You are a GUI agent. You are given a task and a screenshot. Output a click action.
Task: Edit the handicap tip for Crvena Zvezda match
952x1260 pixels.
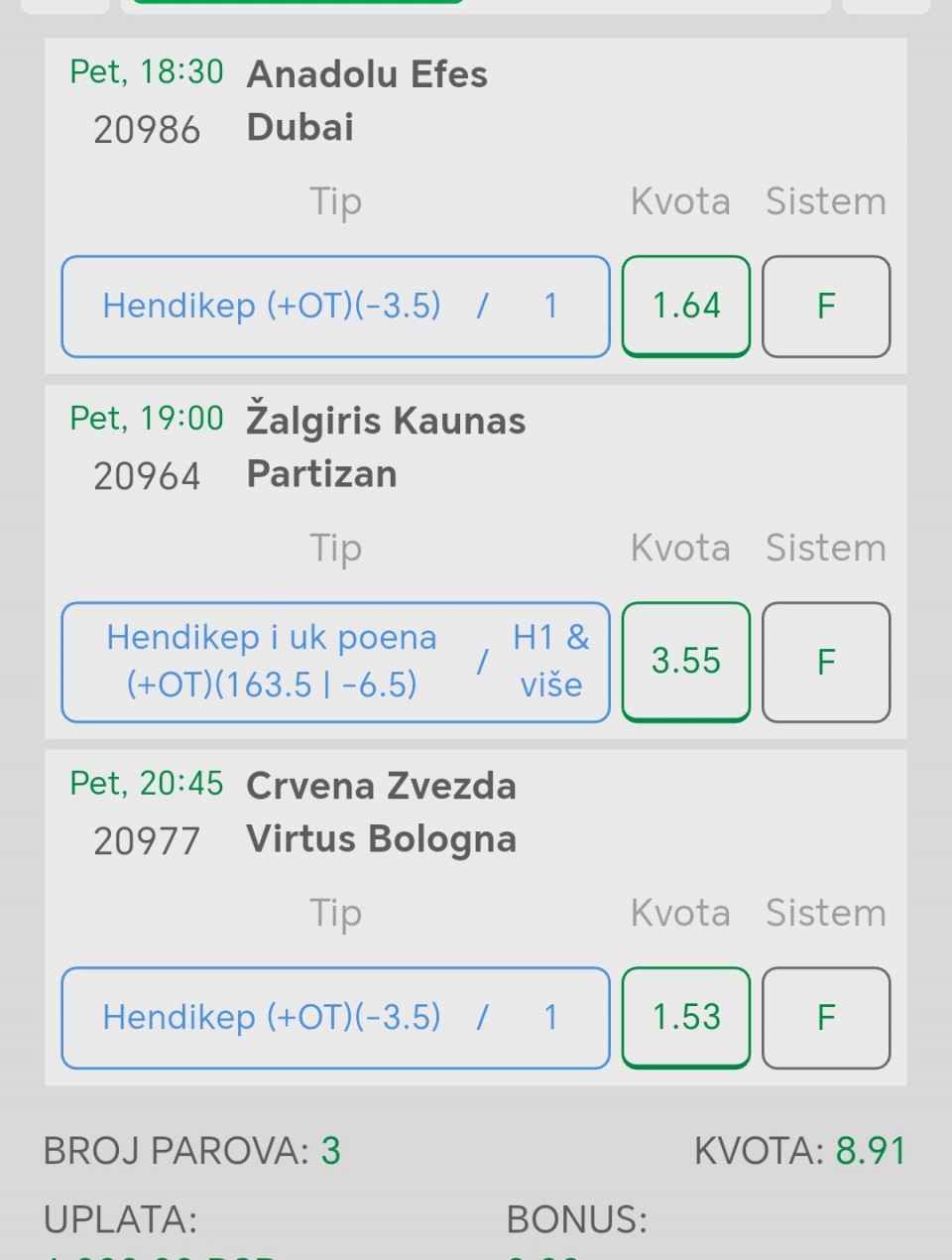coord(335,1018)
